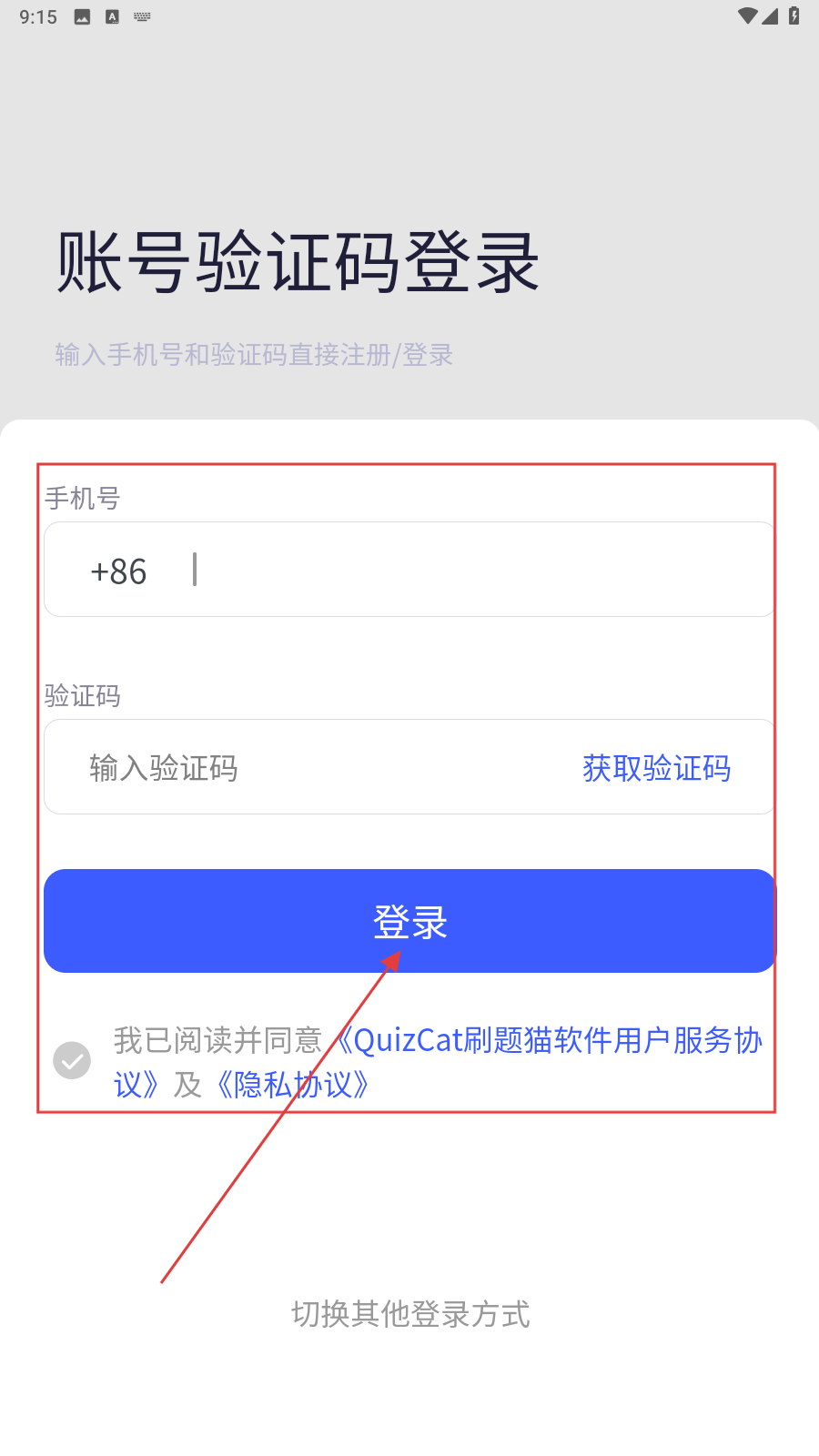
Task: Focus the 输入验证码 field
Action: point(309,768)
